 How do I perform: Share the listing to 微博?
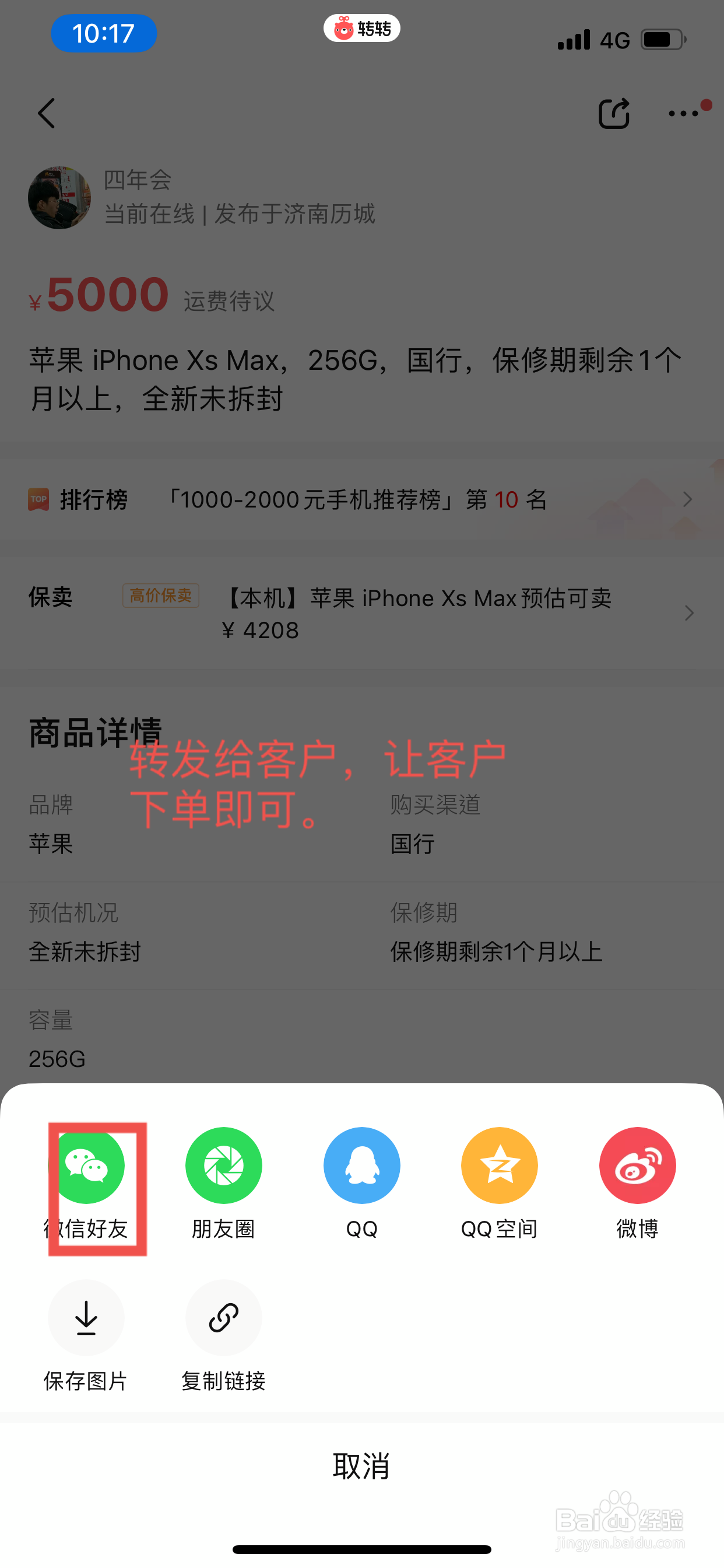pyautogui.click(x=637, y=1164)
